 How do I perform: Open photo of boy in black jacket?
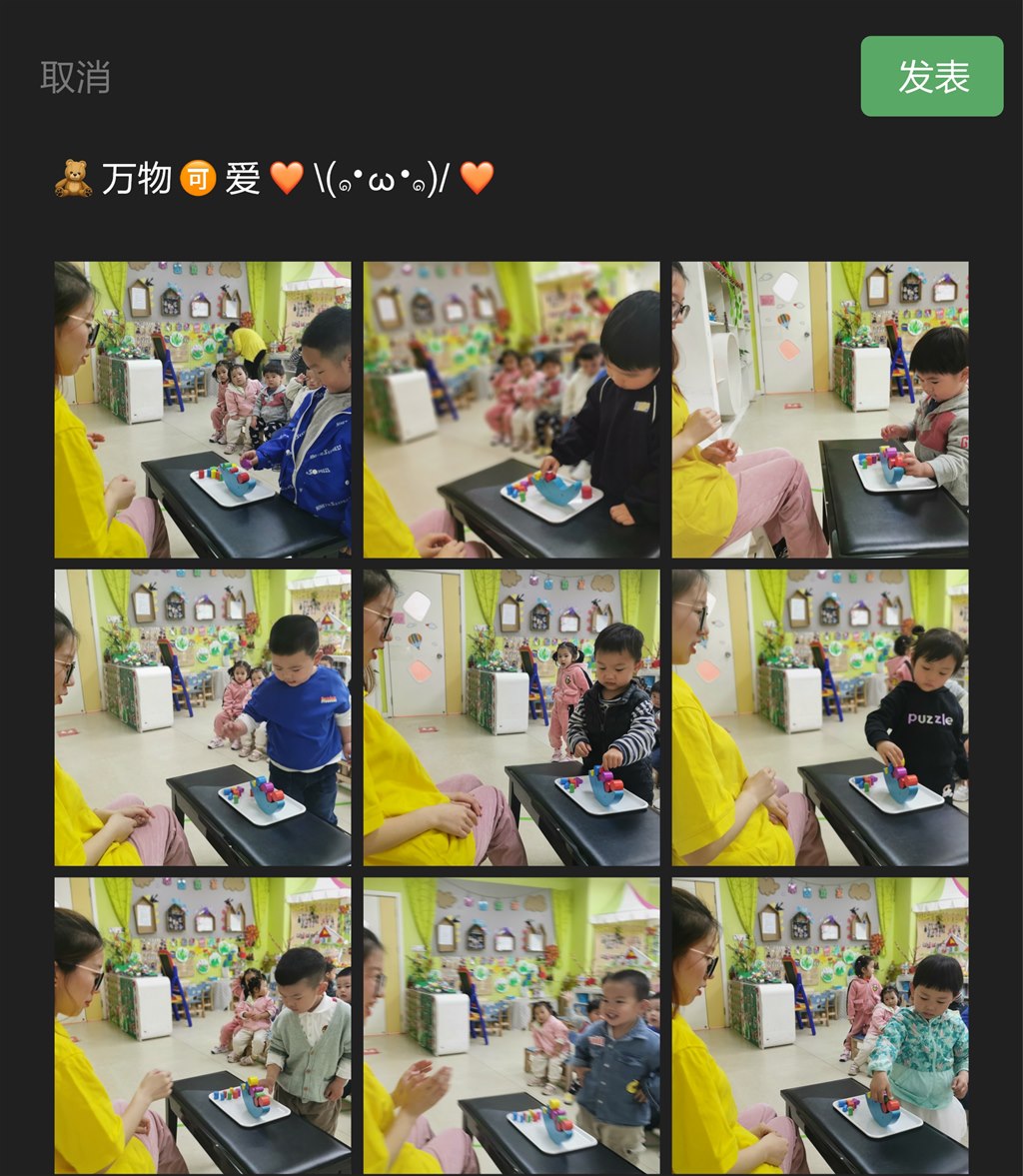[511, 410]
